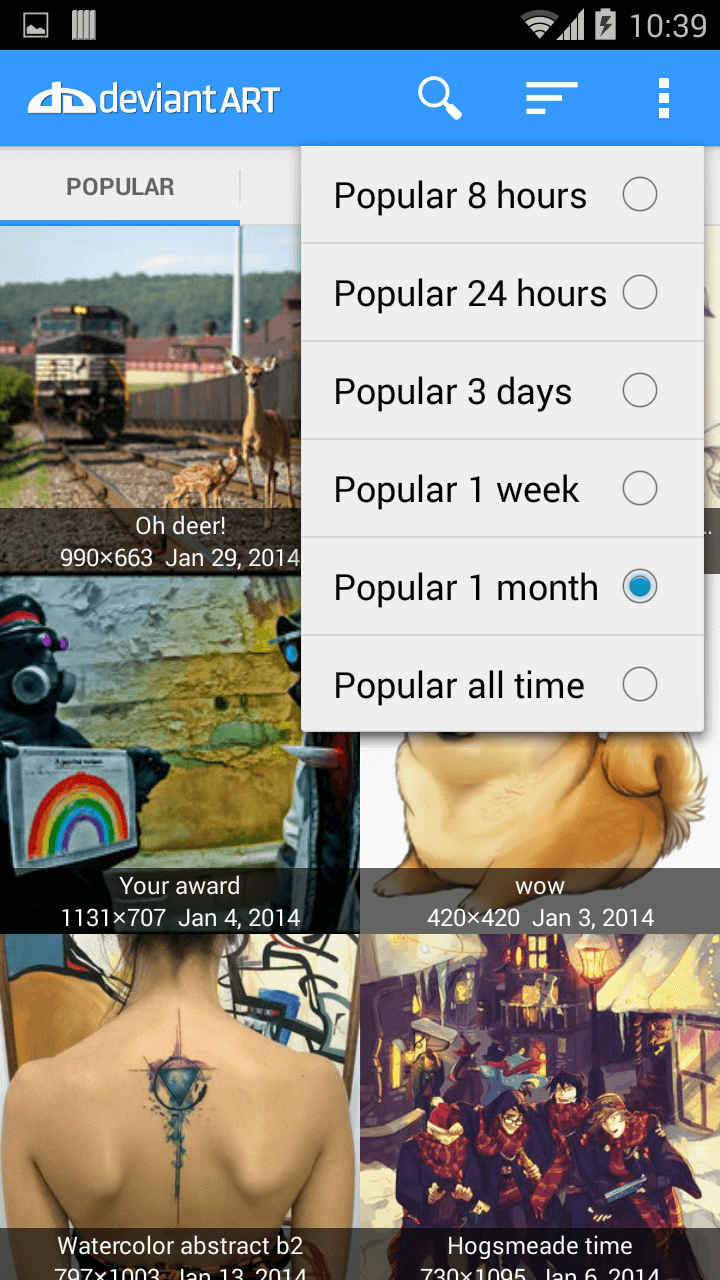Open the search magnifier icon
Screen dimensions: 720x1280
tap(439, 98)
